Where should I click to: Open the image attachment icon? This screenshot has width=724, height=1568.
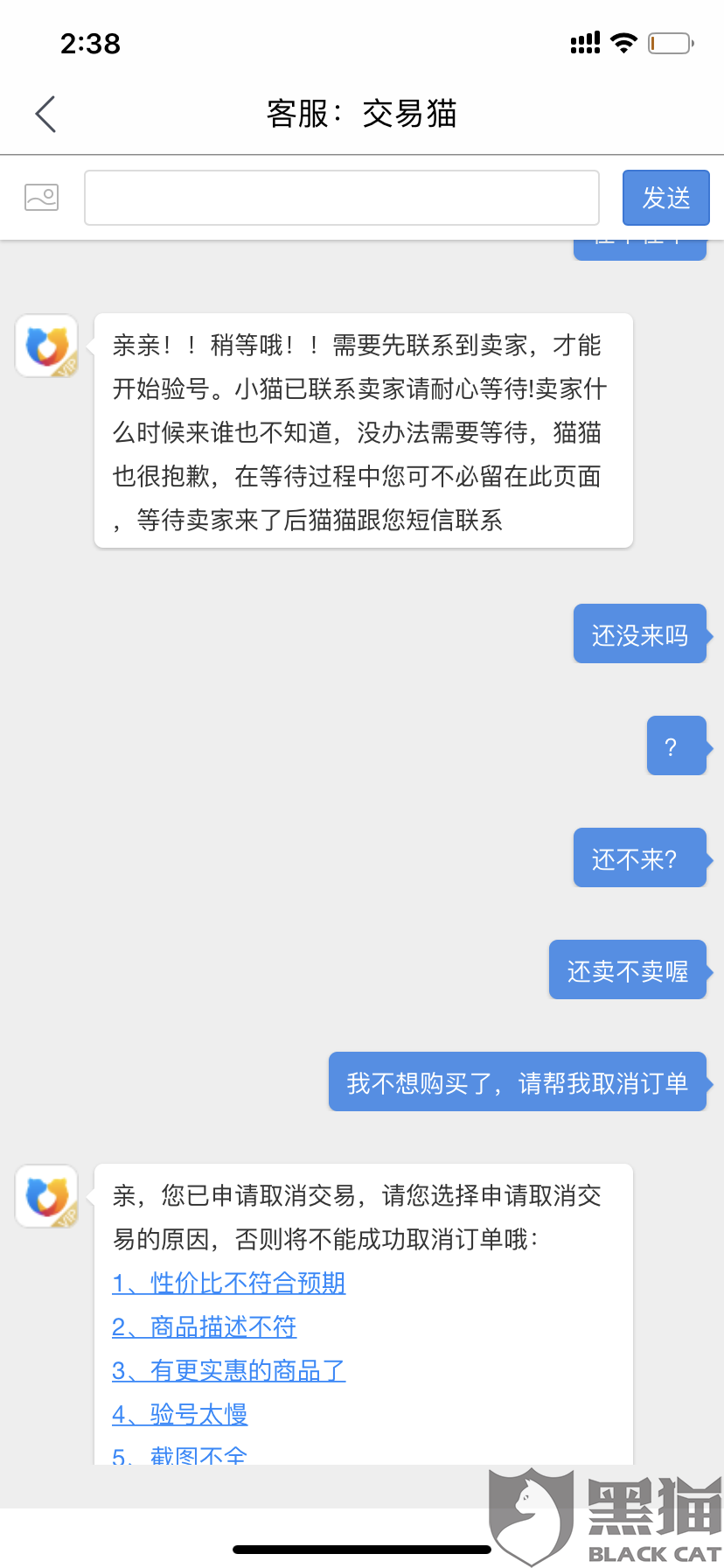[41, 198]
